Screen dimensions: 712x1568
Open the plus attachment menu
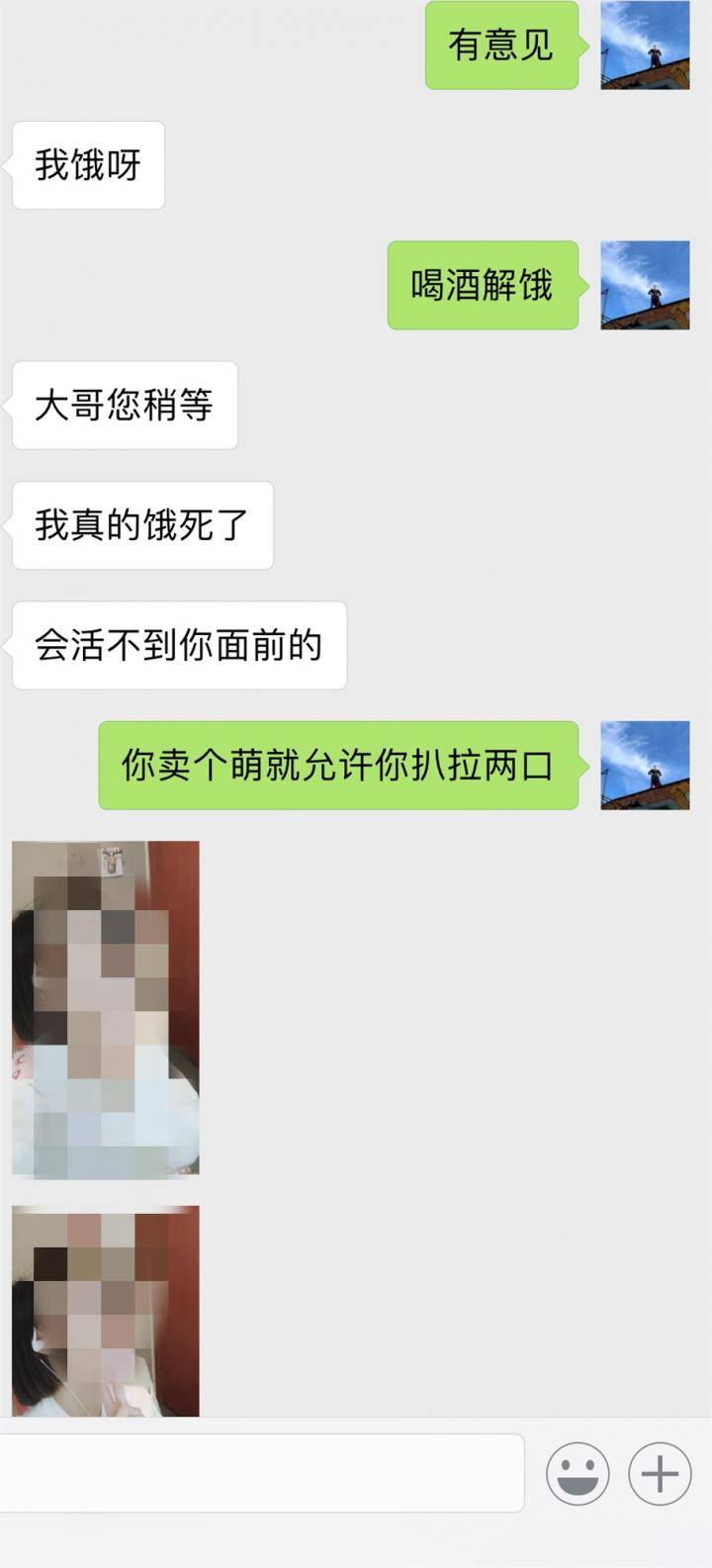coord(660,1474)
